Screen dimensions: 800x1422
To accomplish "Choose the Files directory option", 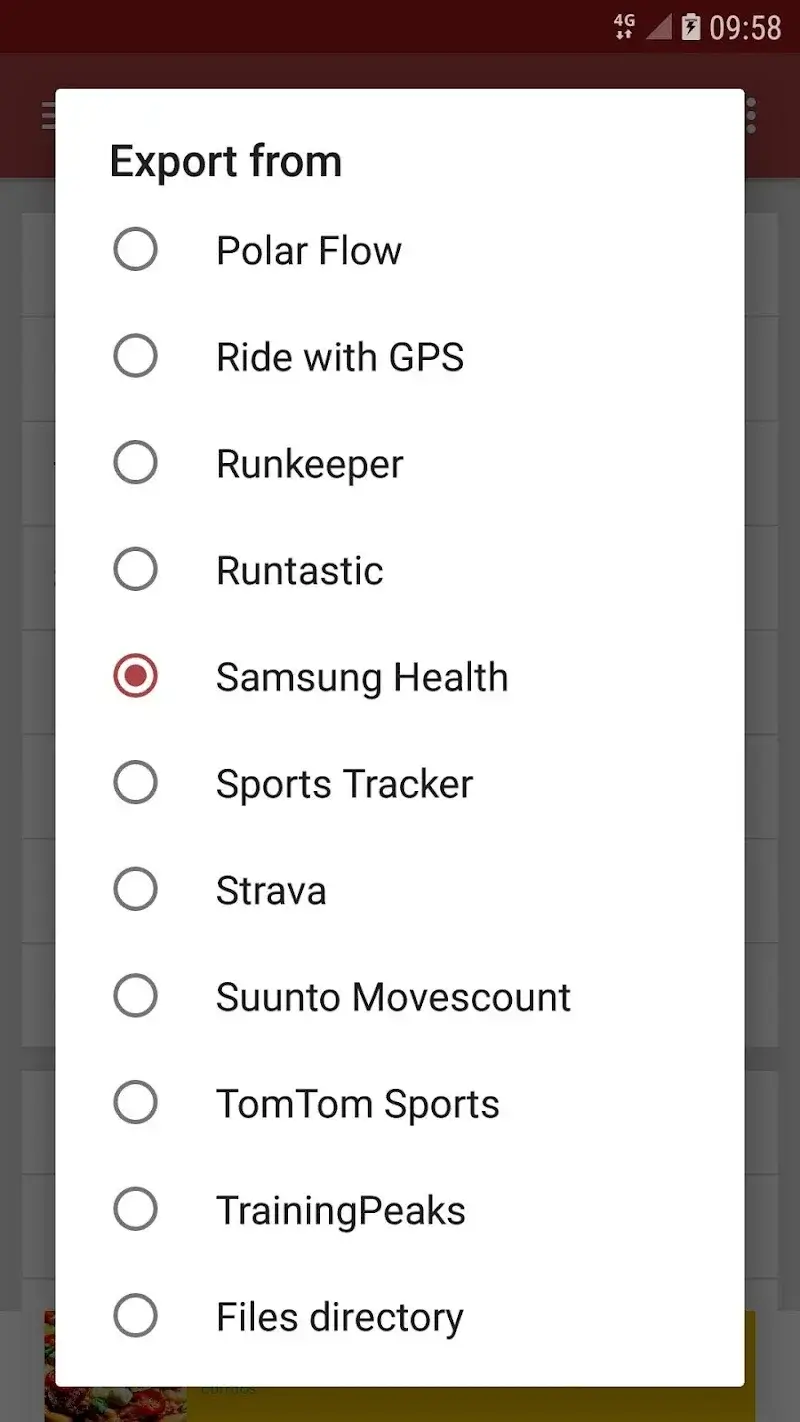I will (136, 1317).
